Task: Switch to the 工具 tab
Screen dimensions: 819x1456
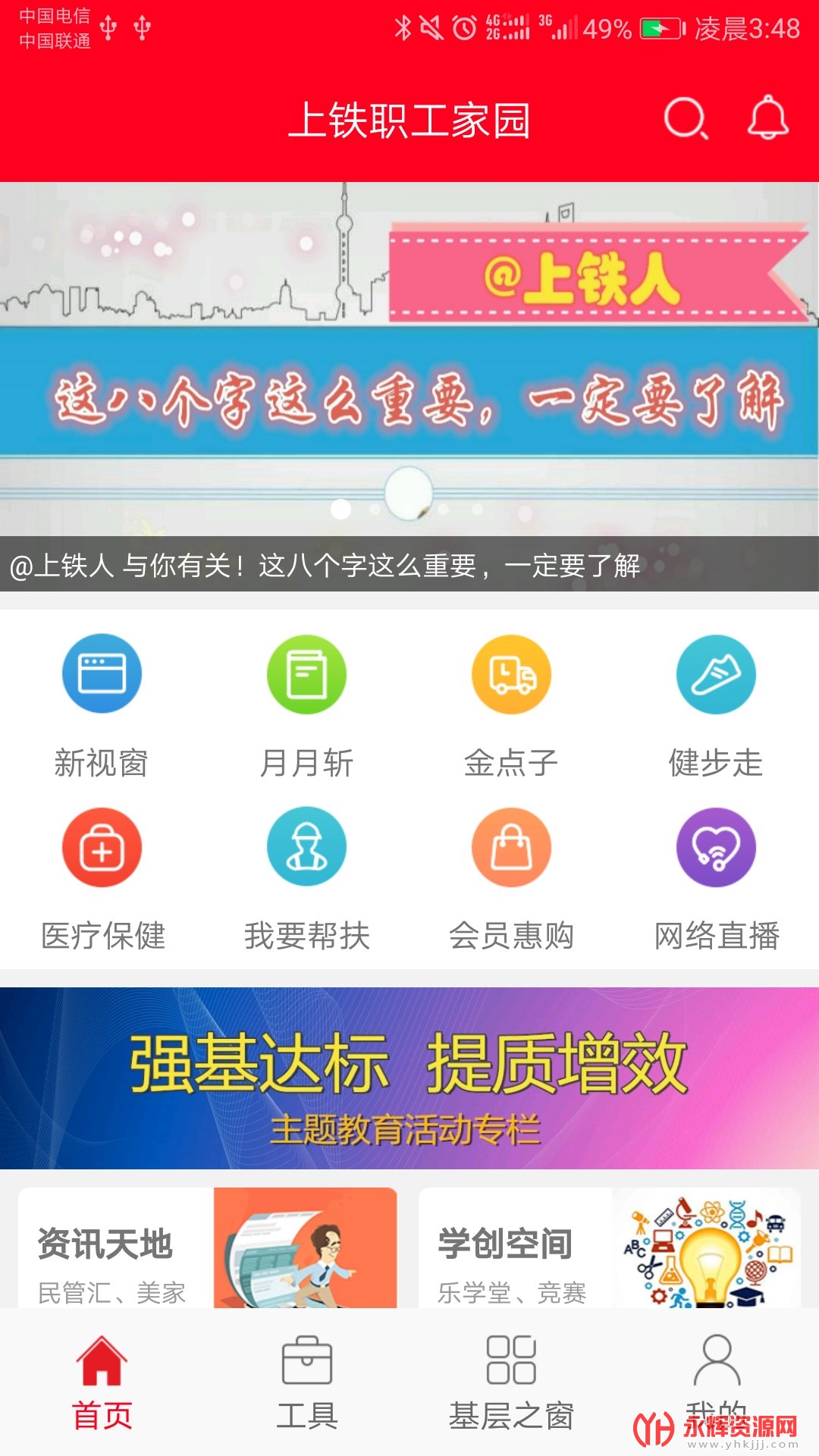Action: 306,1382
